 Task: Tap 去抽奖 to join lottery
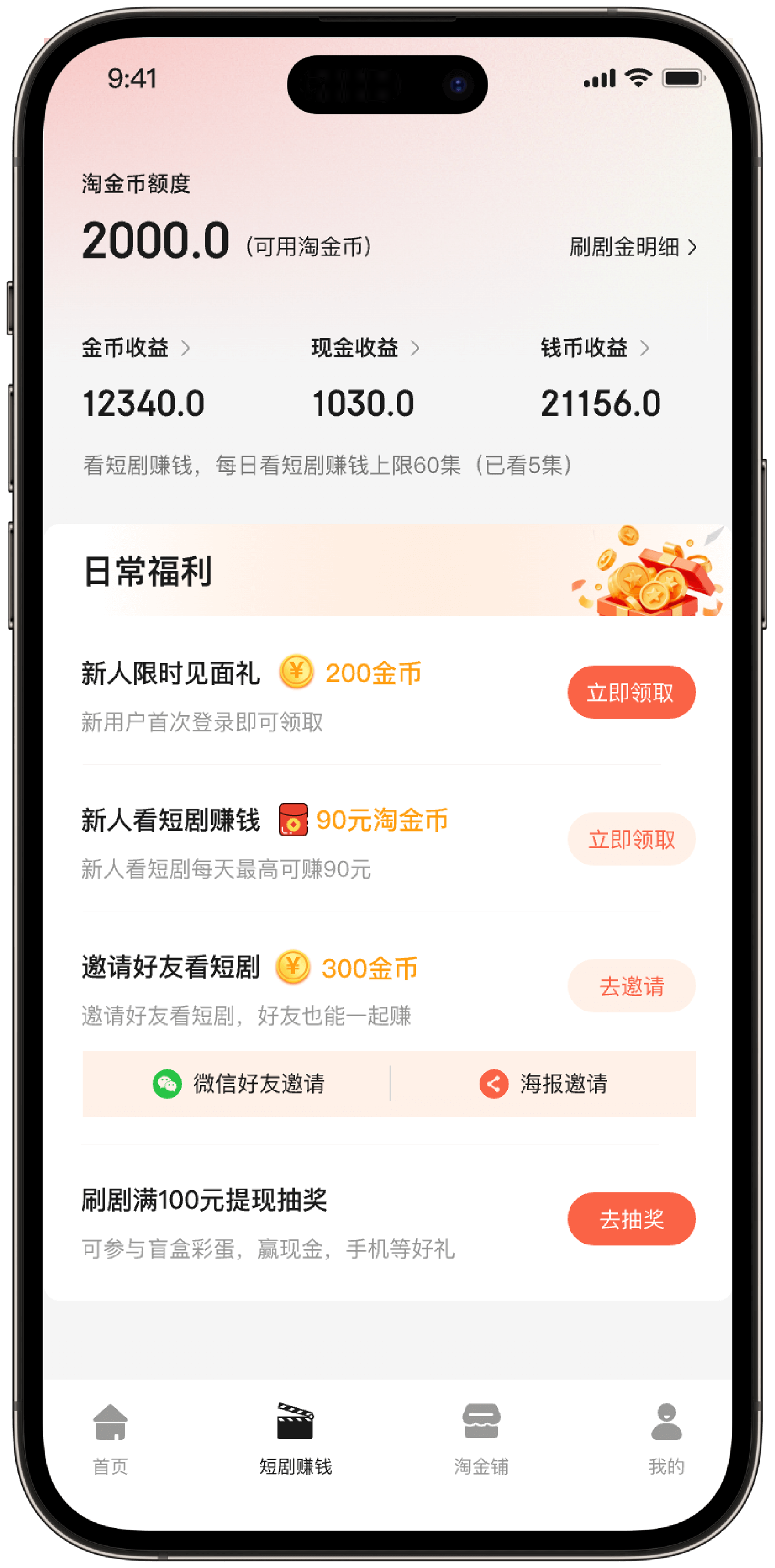coord(631,1219)
